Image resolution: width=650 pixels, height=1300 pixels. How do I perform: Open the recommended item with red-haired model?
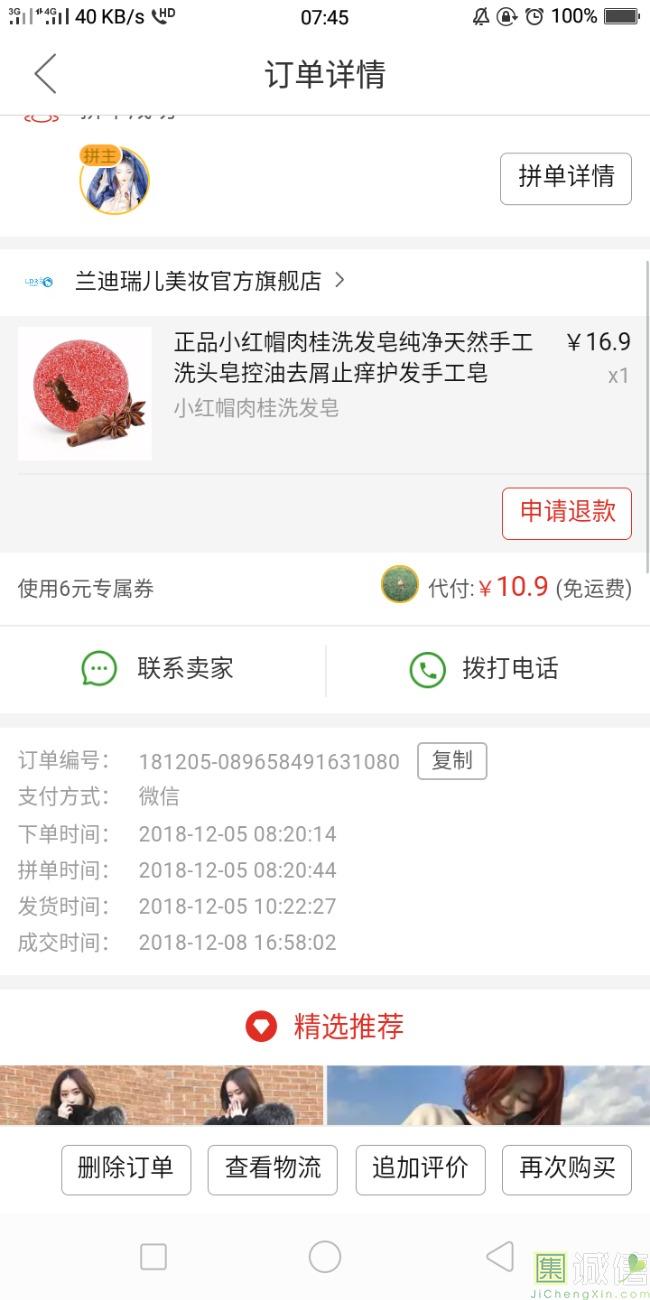[487, 1095]
